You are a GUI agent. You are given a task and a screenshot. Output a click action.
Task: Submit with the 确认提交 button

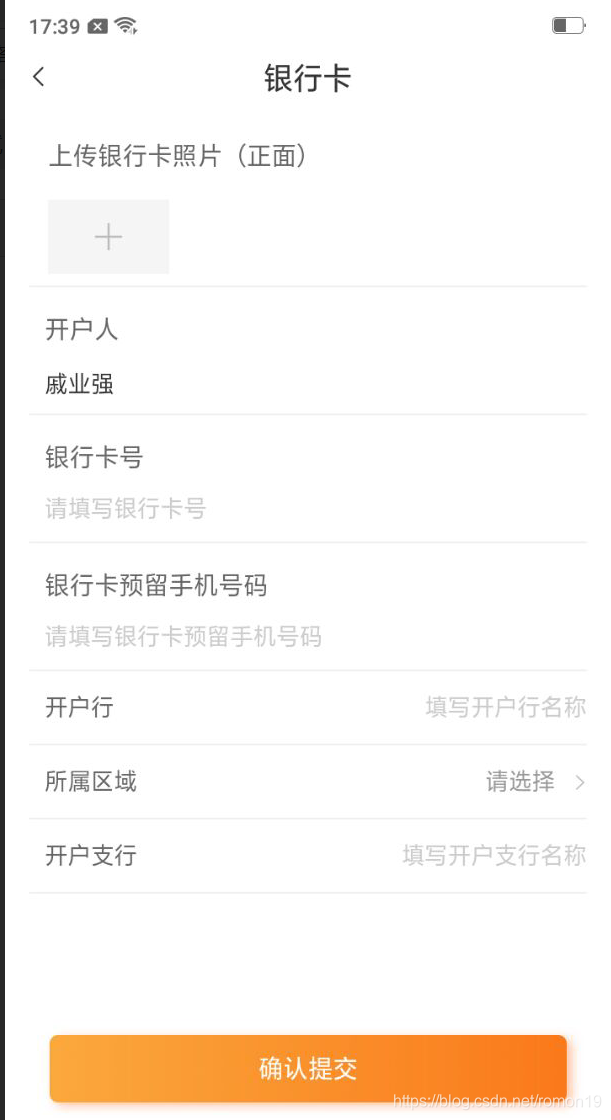click(x=308, y=1069)
